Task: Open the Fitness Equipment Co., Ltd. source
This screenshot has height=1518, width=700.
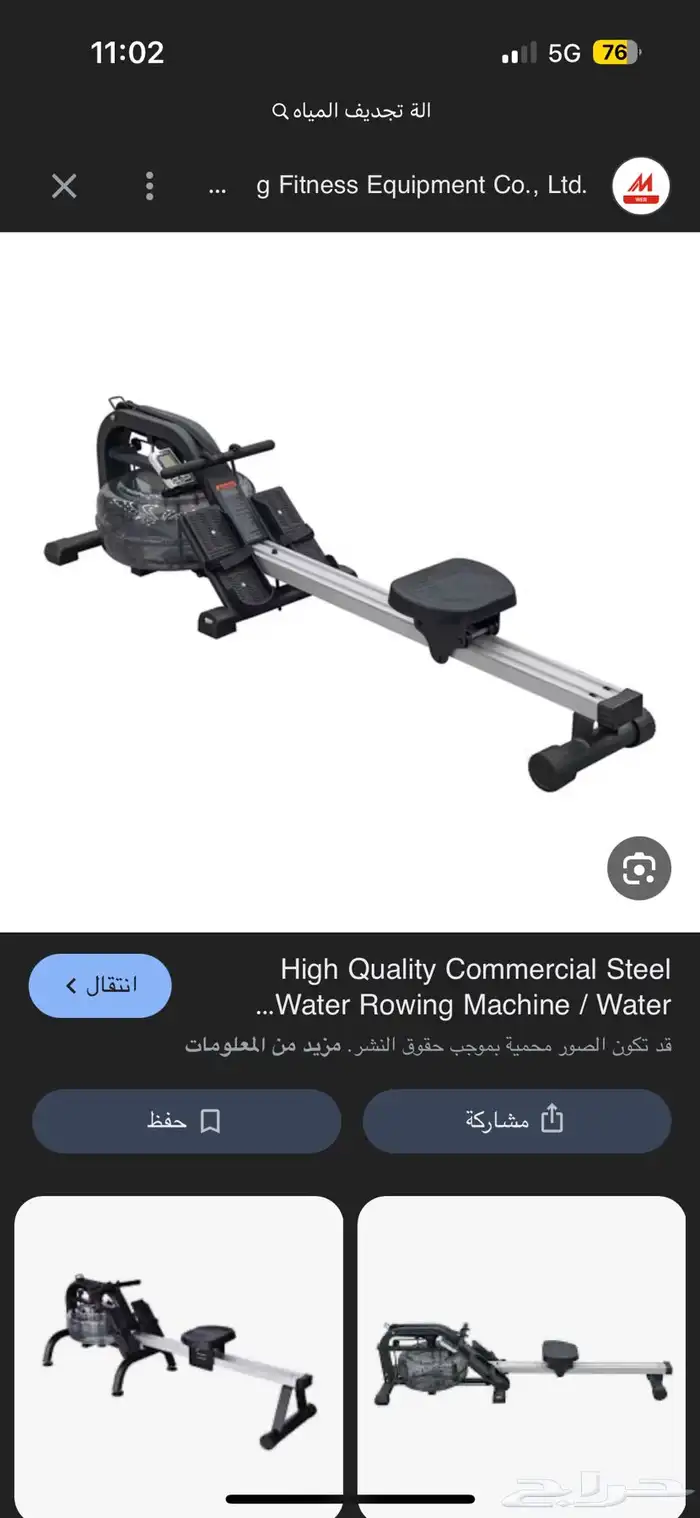Action: click(x=422, y=186)
